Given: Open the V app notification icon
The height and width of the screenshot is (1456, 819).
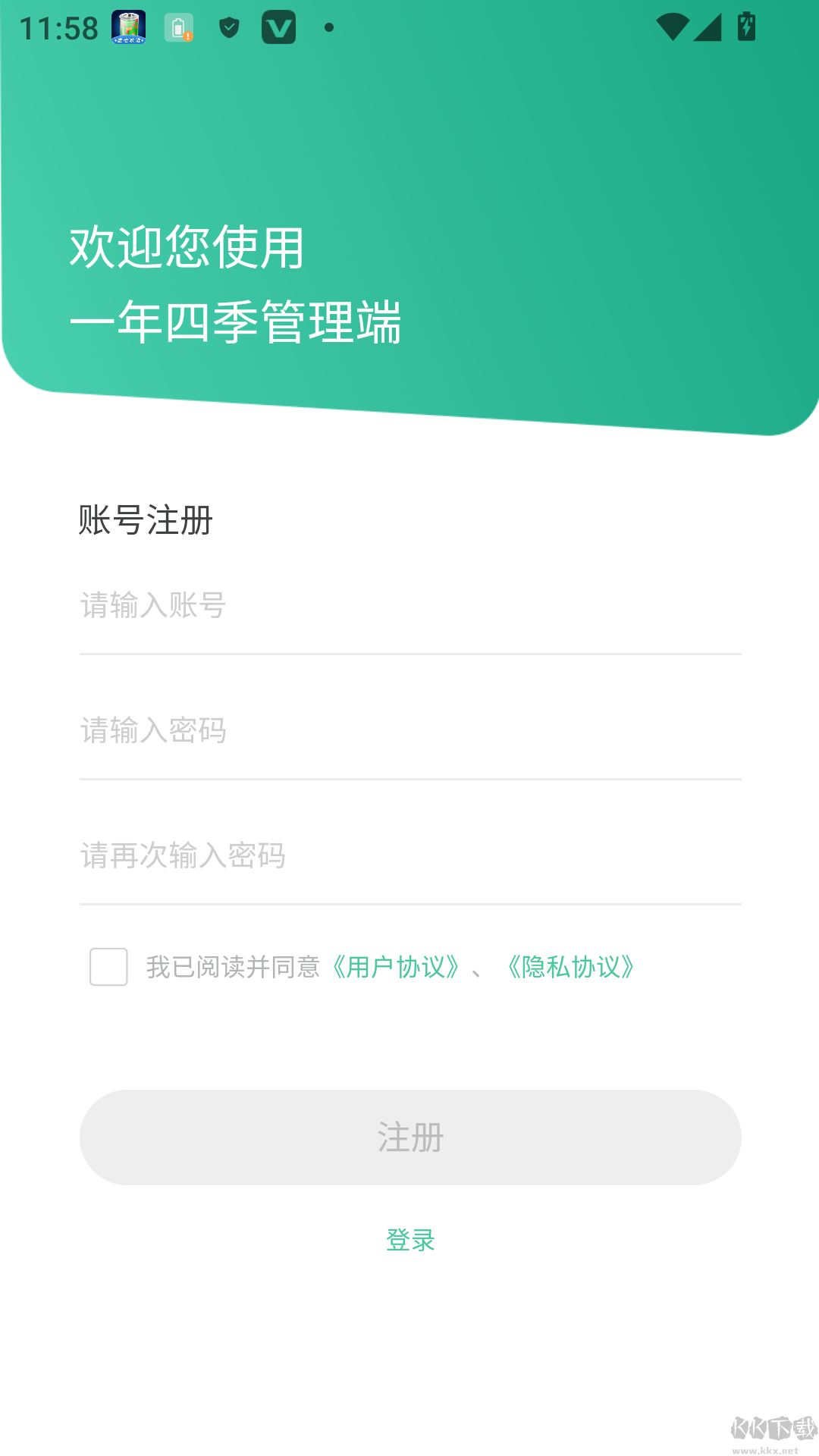Looking at the screenshot, I should click(x=278, y=27).
